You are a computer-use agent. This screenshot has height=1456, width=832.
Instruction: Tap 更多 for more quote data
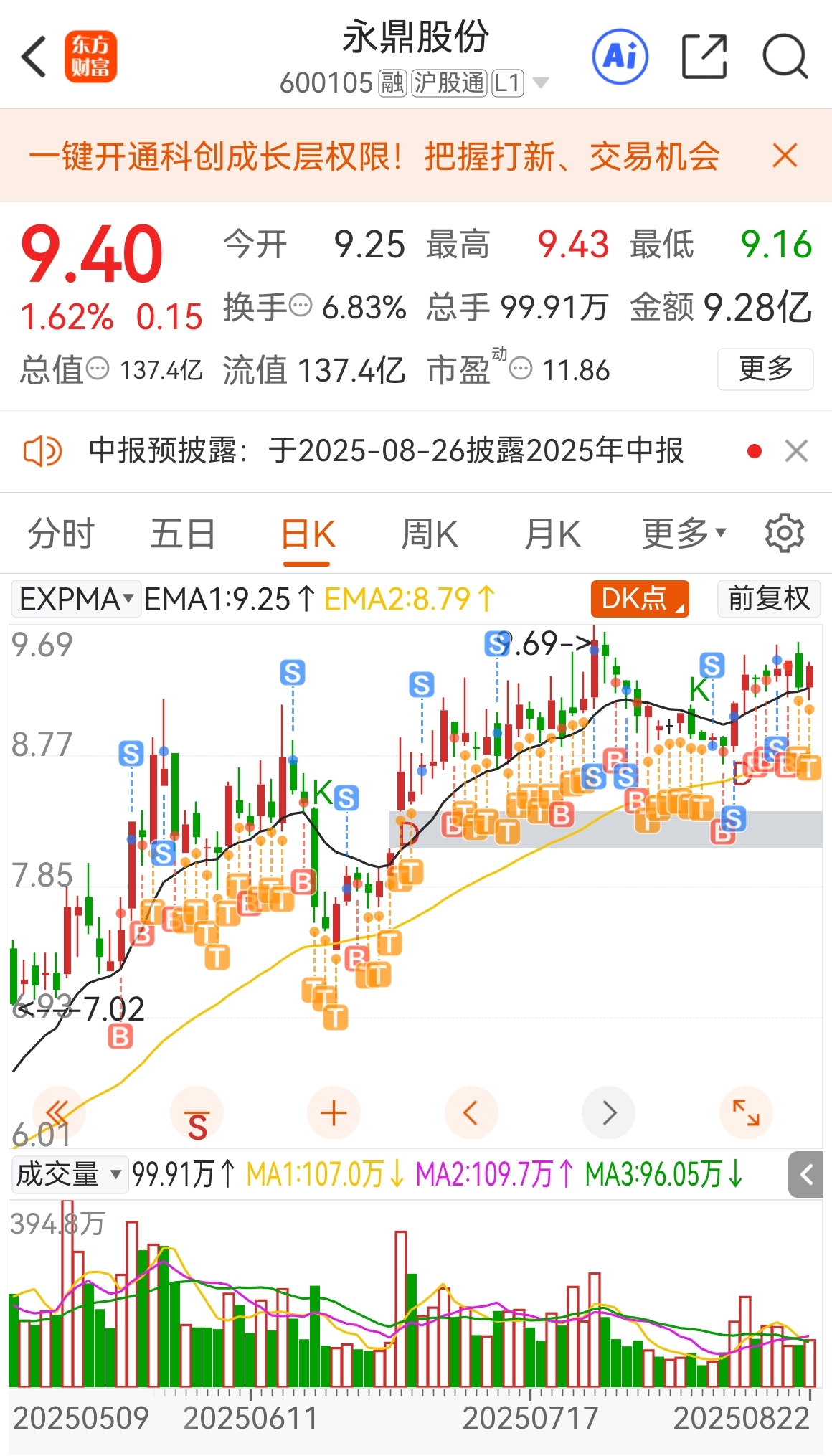[765, 369]
